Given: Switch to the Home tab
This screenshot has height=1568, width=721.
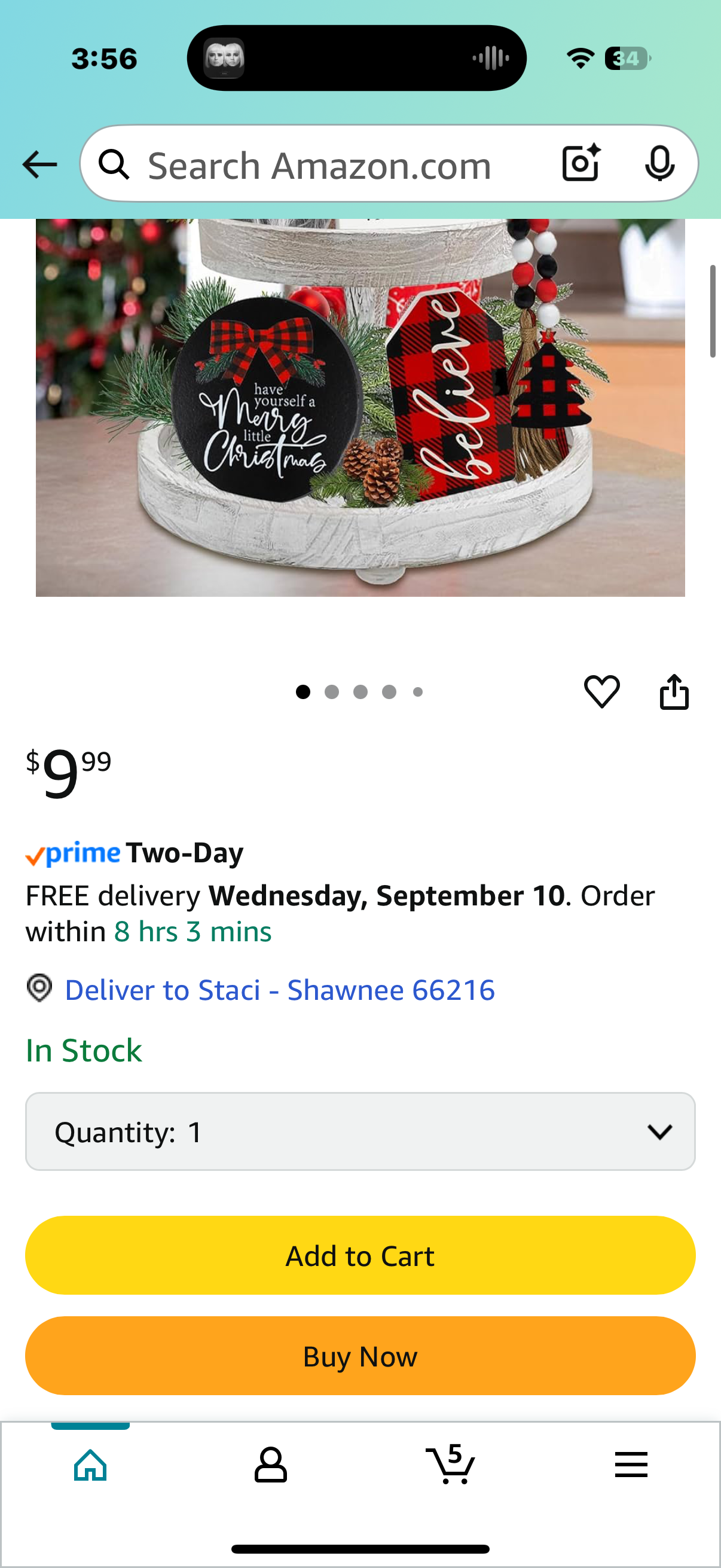Looking at the screenshot, I should tap(90, 1465).
